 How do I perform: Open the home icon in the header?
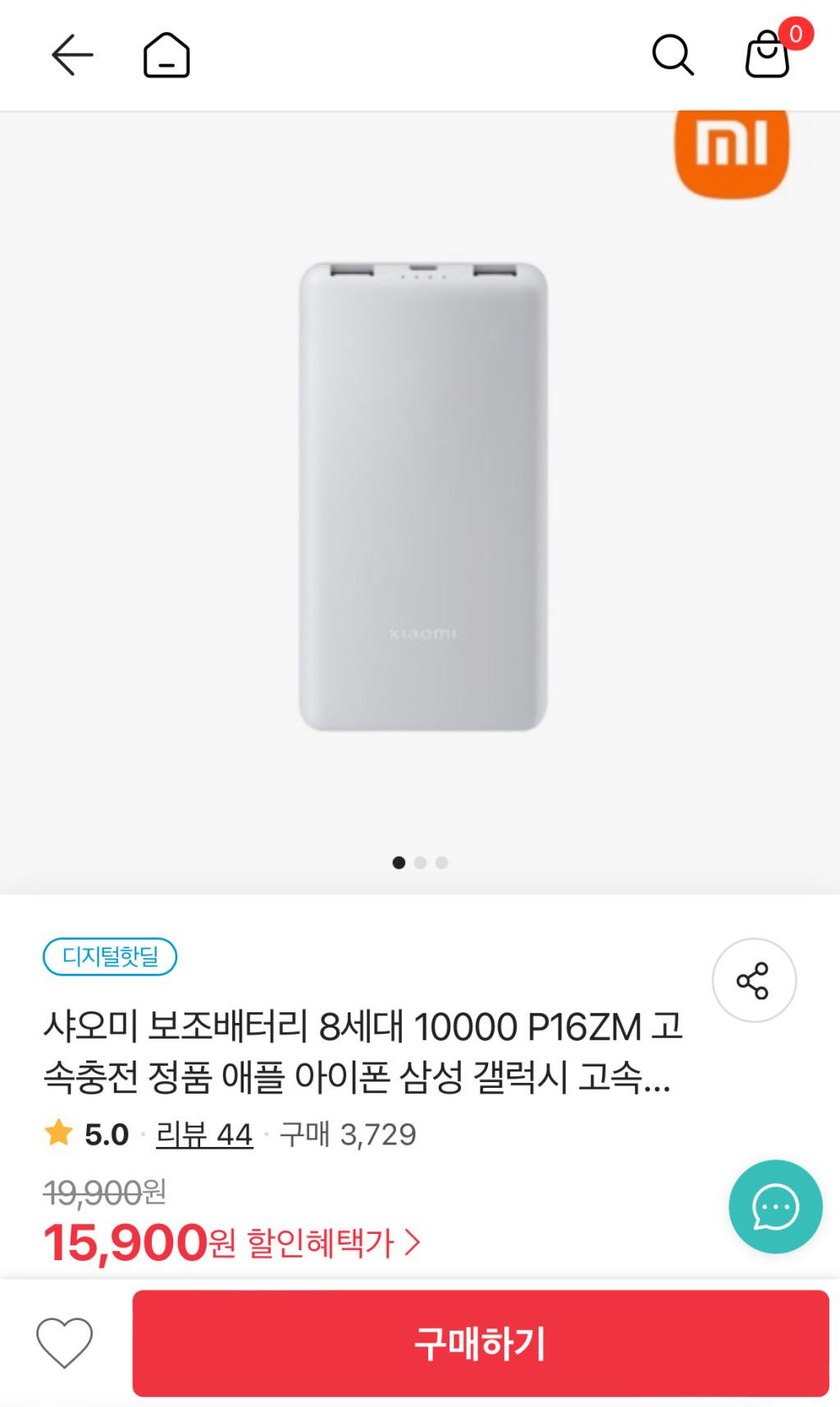tap(167, 55)
